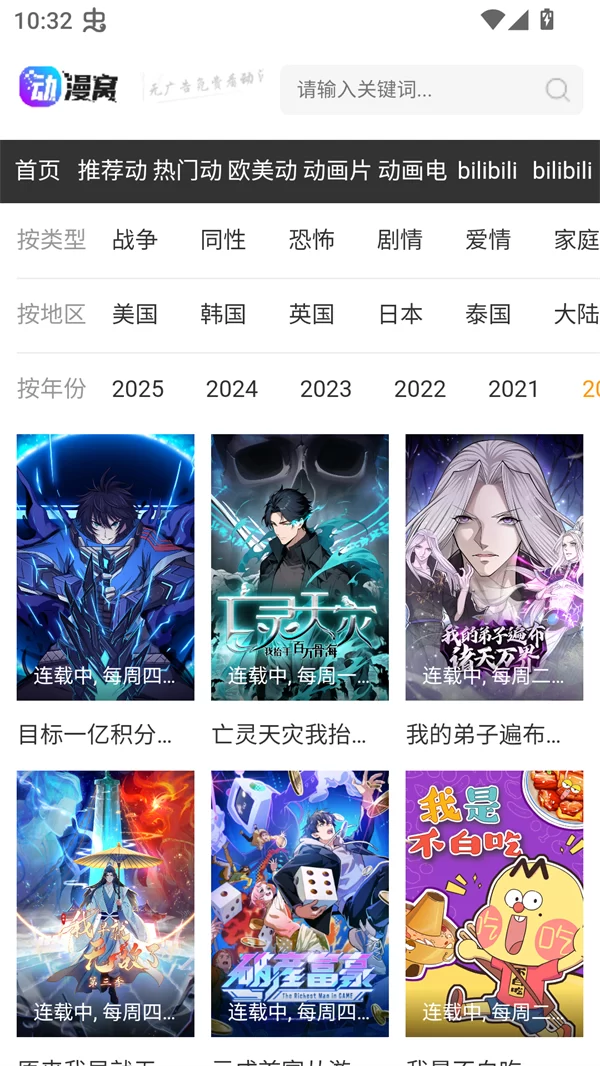The height and width of the screenshot is (1066, 600).
Task: Select the 恐怖 genre filter
Action: pyautogui.click(x=312, y=240)
